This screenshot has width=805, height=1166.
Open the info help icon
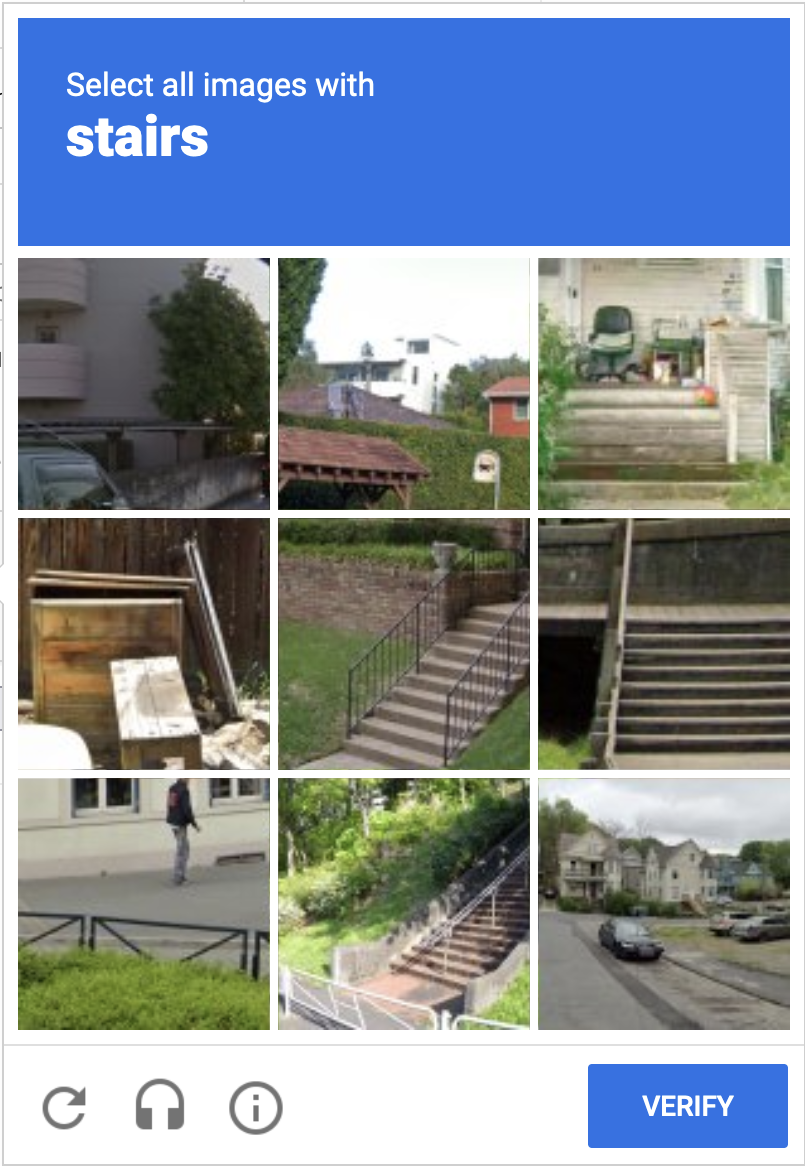(x=256, y=1107)
